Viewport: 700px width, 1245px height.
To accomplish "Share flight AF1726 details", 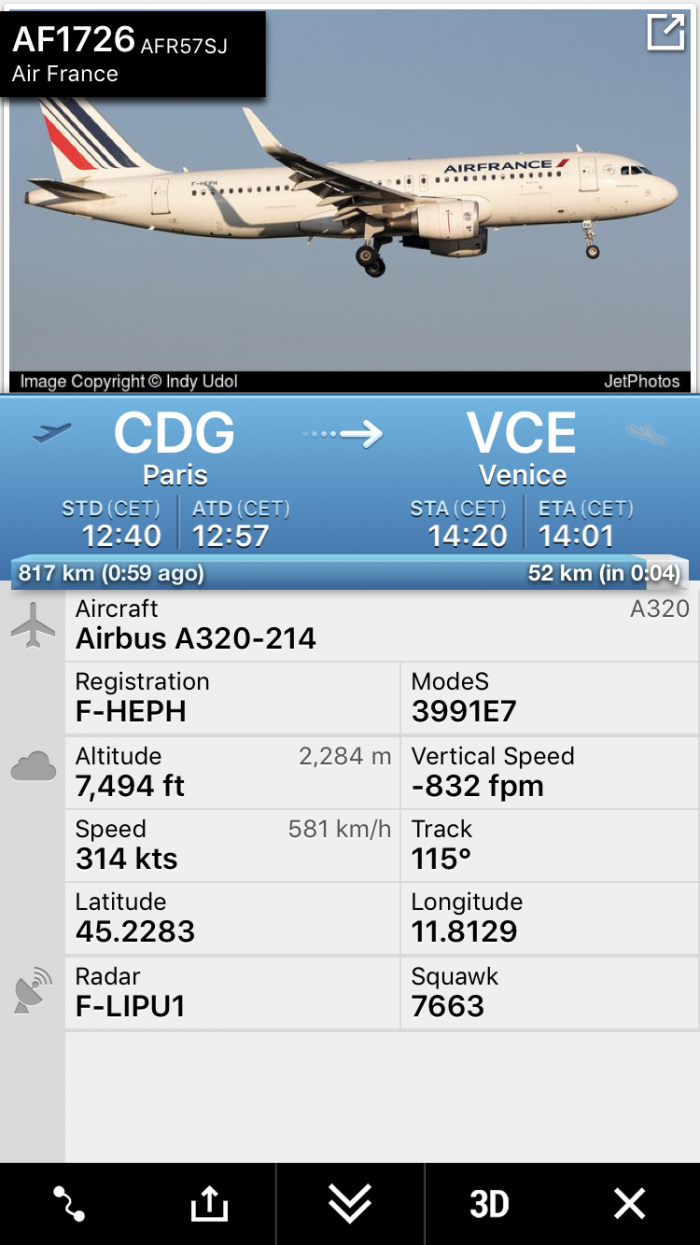I will coord(209,1203).
